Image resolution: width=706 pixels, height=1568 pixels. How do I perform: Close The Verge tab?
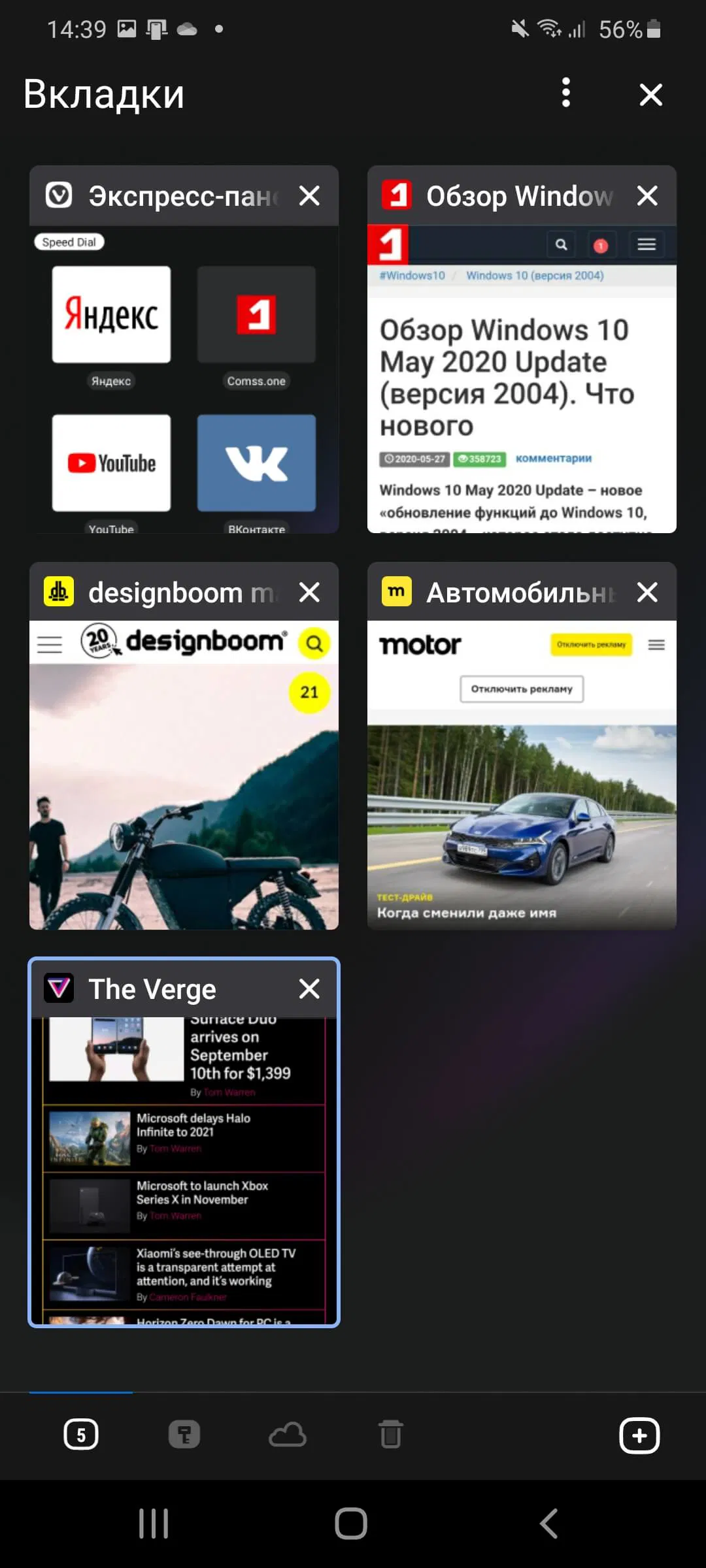(x=309, y=988)
